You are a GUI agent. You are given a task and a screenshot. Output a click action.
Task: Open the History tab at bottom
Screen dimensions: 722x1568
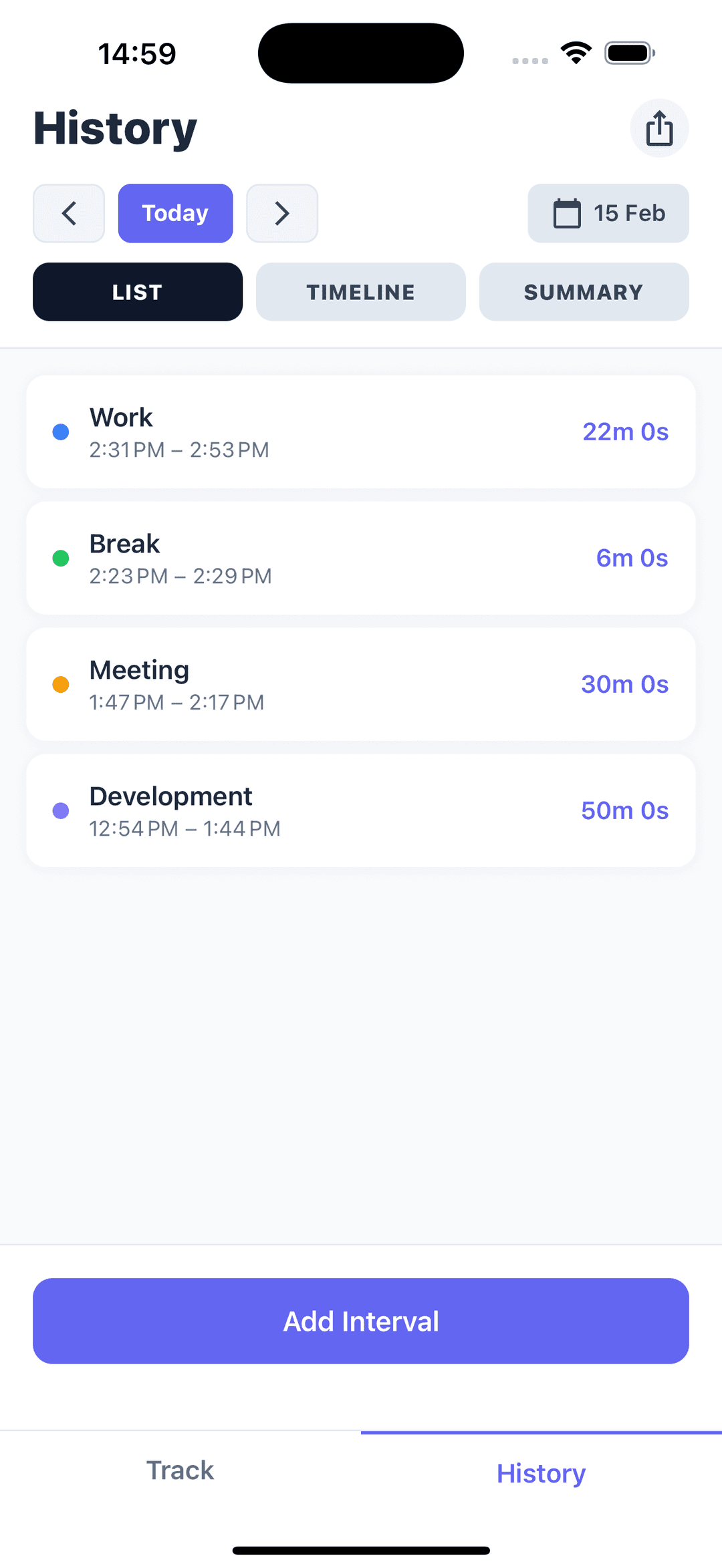[x=541, y=1472]
